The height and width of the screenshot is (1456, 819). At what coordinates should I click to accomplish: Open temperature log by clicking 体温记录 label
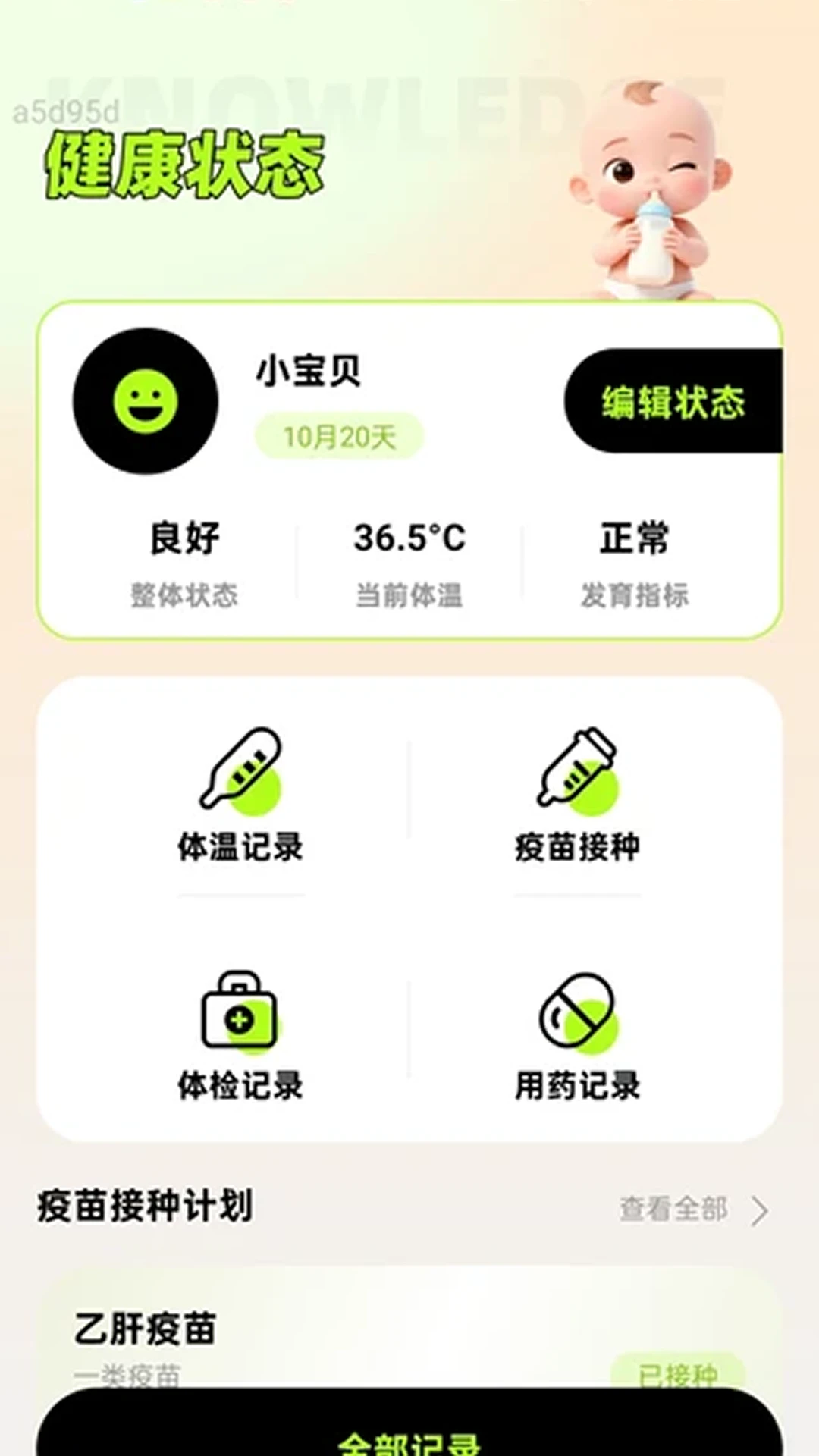(239, 849)
